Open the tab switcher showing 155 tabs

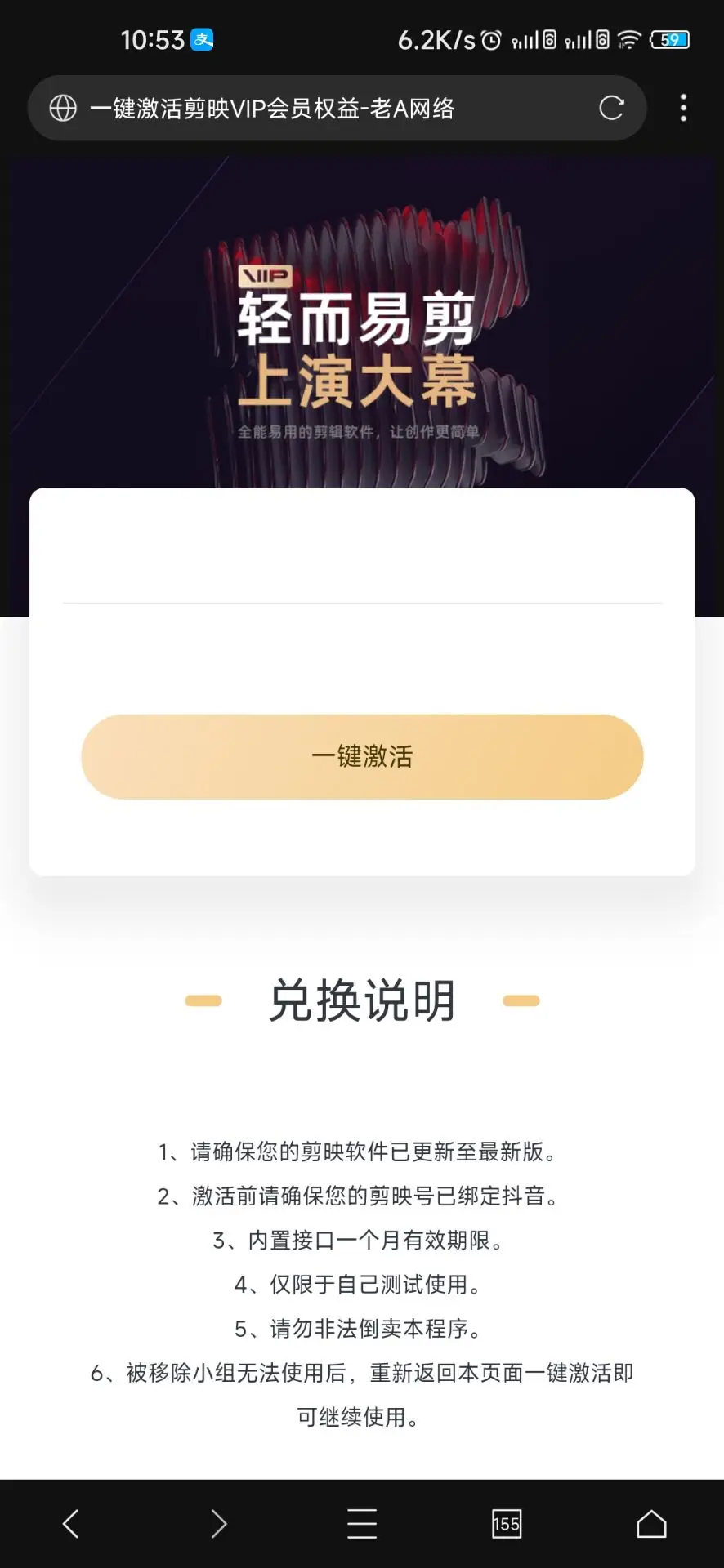tap(507, 1523)
